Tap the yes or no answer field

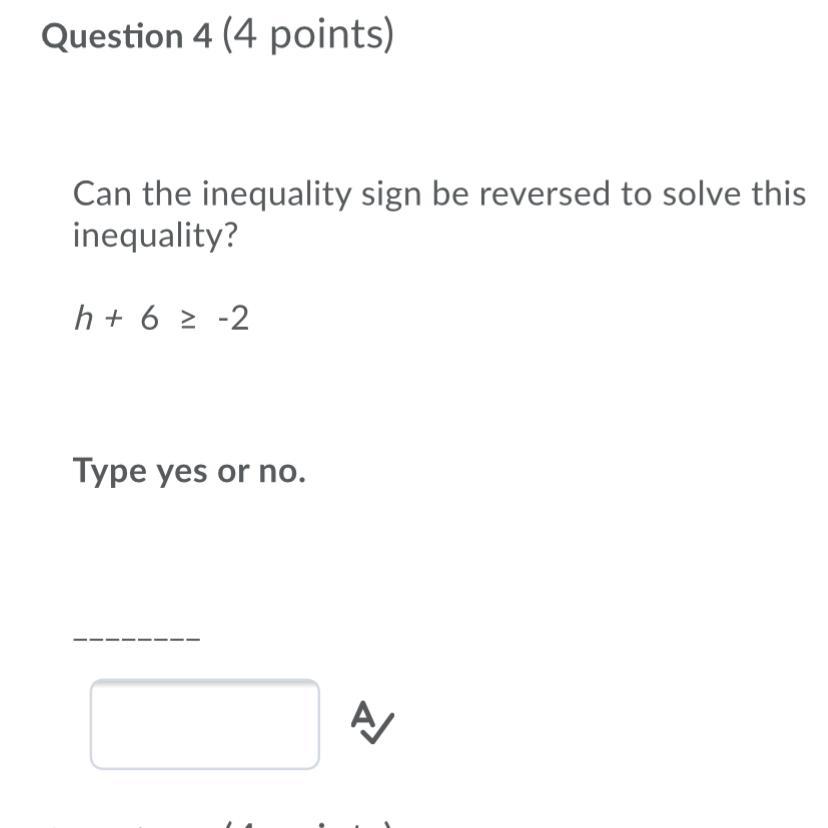pyautogui.click(x=205, y=724)
